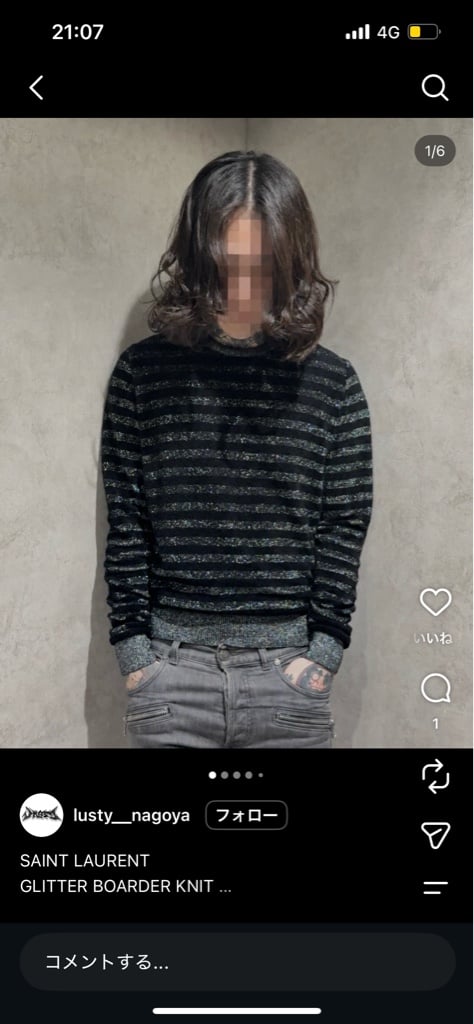
Task: Go back with the top-left arrow
Action: click(x=37, y=88)
